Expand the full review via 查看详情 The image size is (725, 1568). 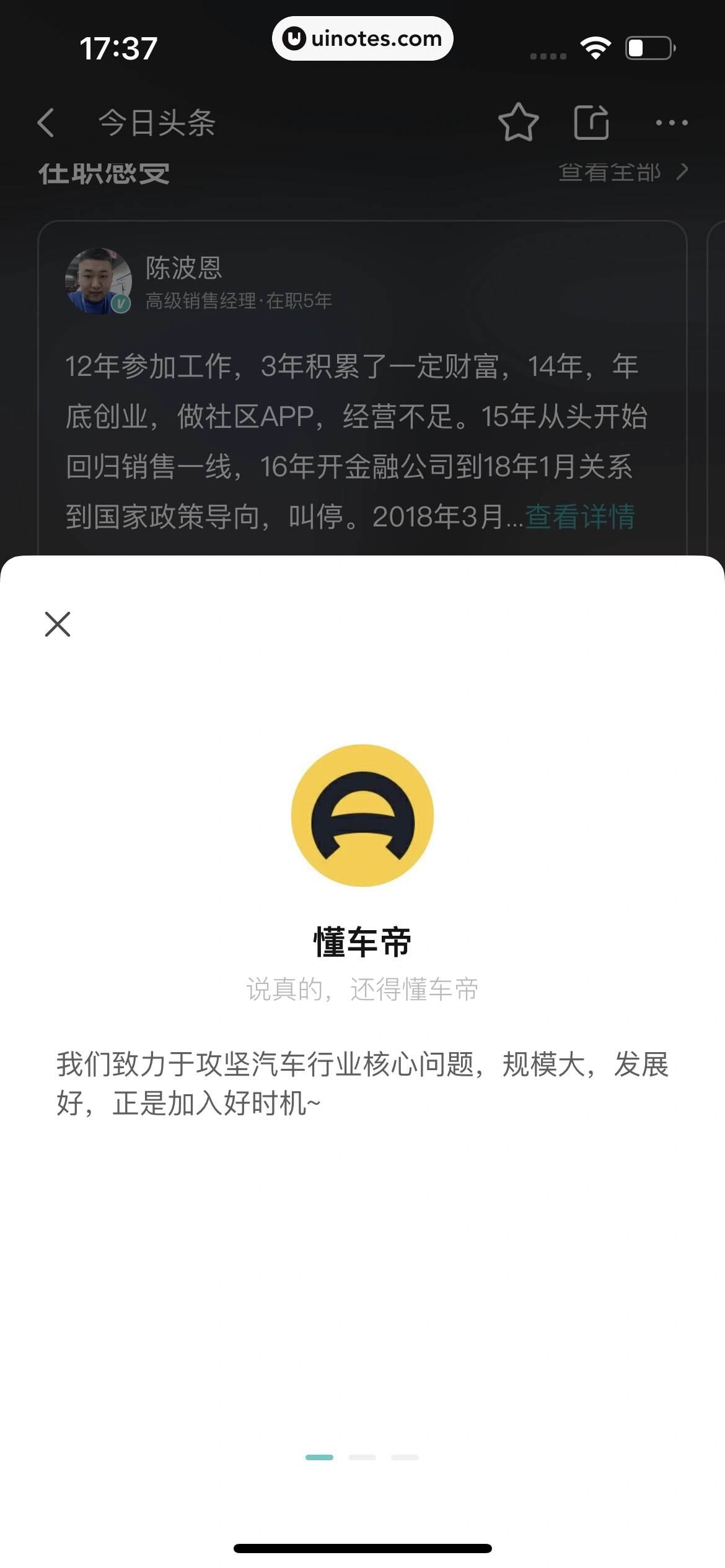(x=580, y=517)
